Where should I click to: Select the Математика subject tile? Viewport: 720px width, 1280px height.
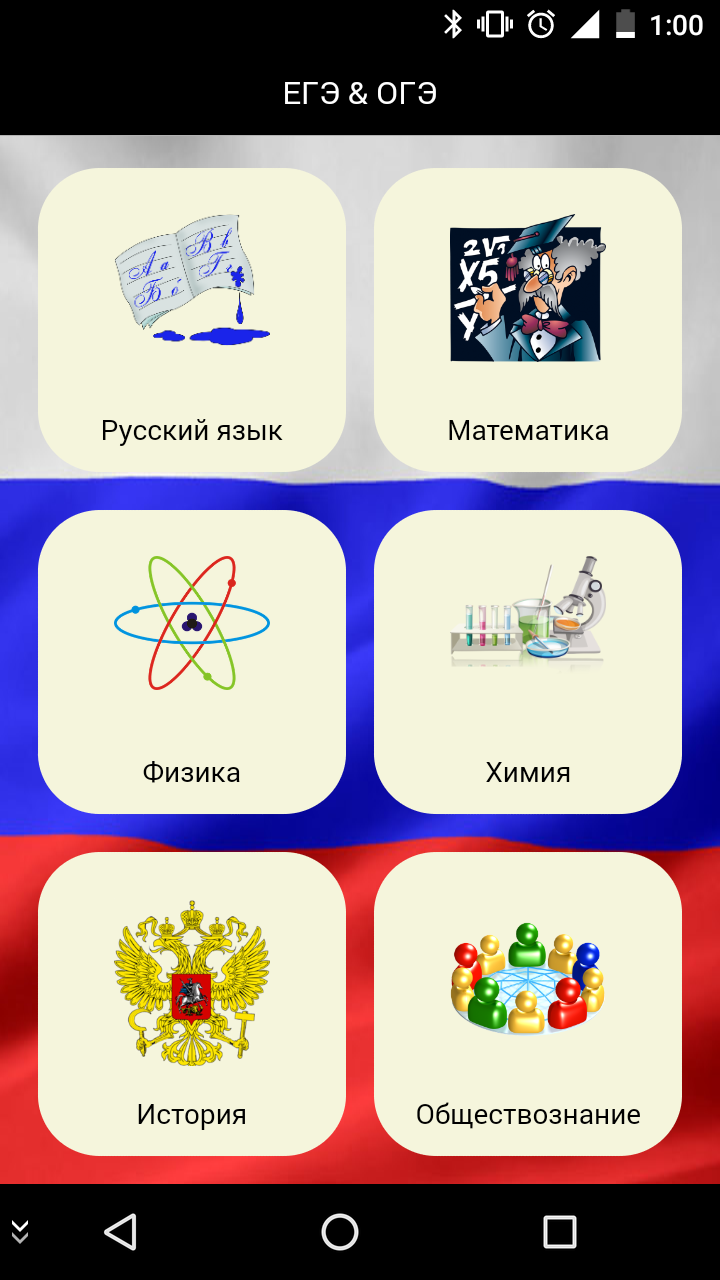[x=528, y=320]
